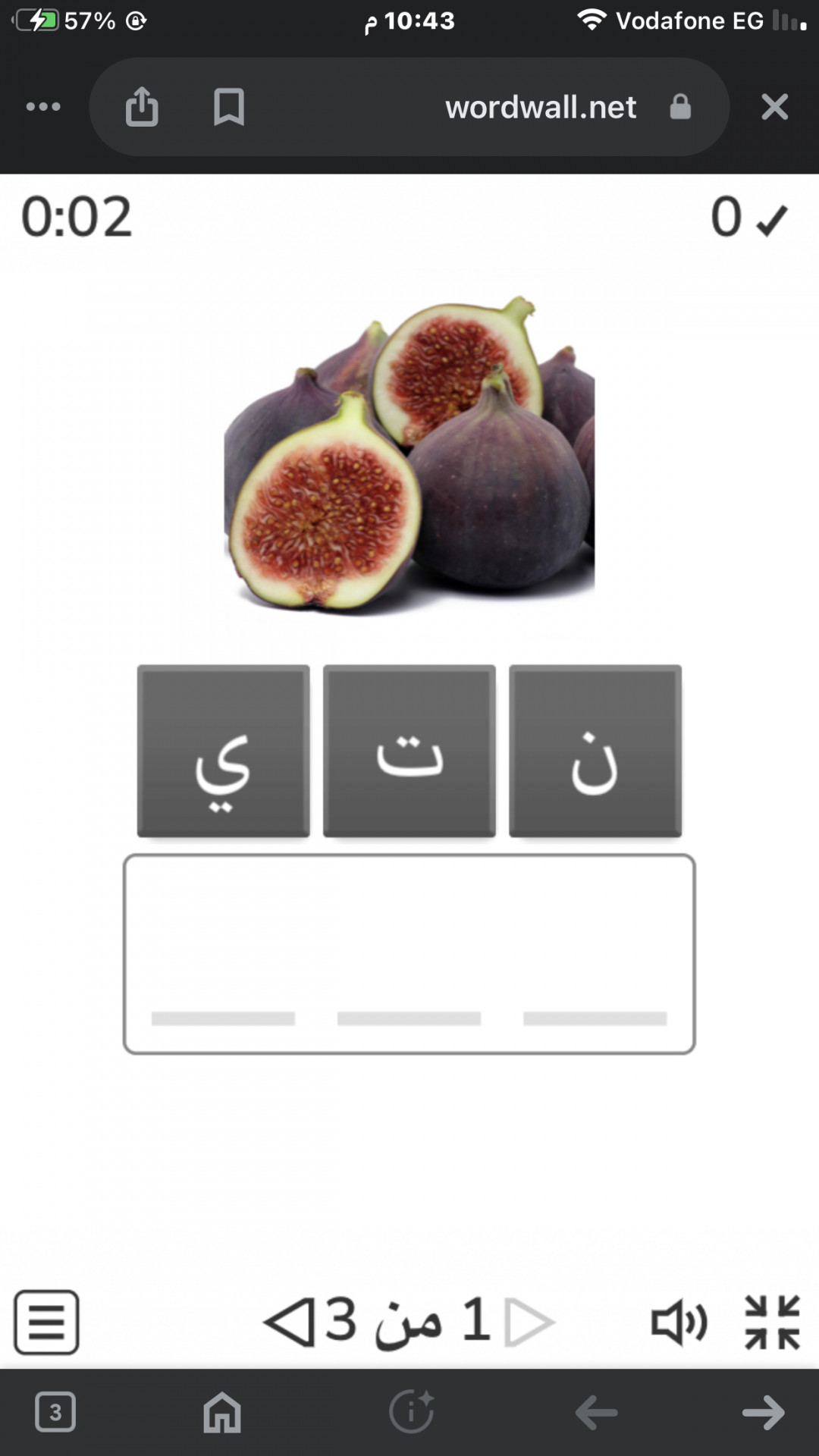Select the letter tile ي

point(223,751)
